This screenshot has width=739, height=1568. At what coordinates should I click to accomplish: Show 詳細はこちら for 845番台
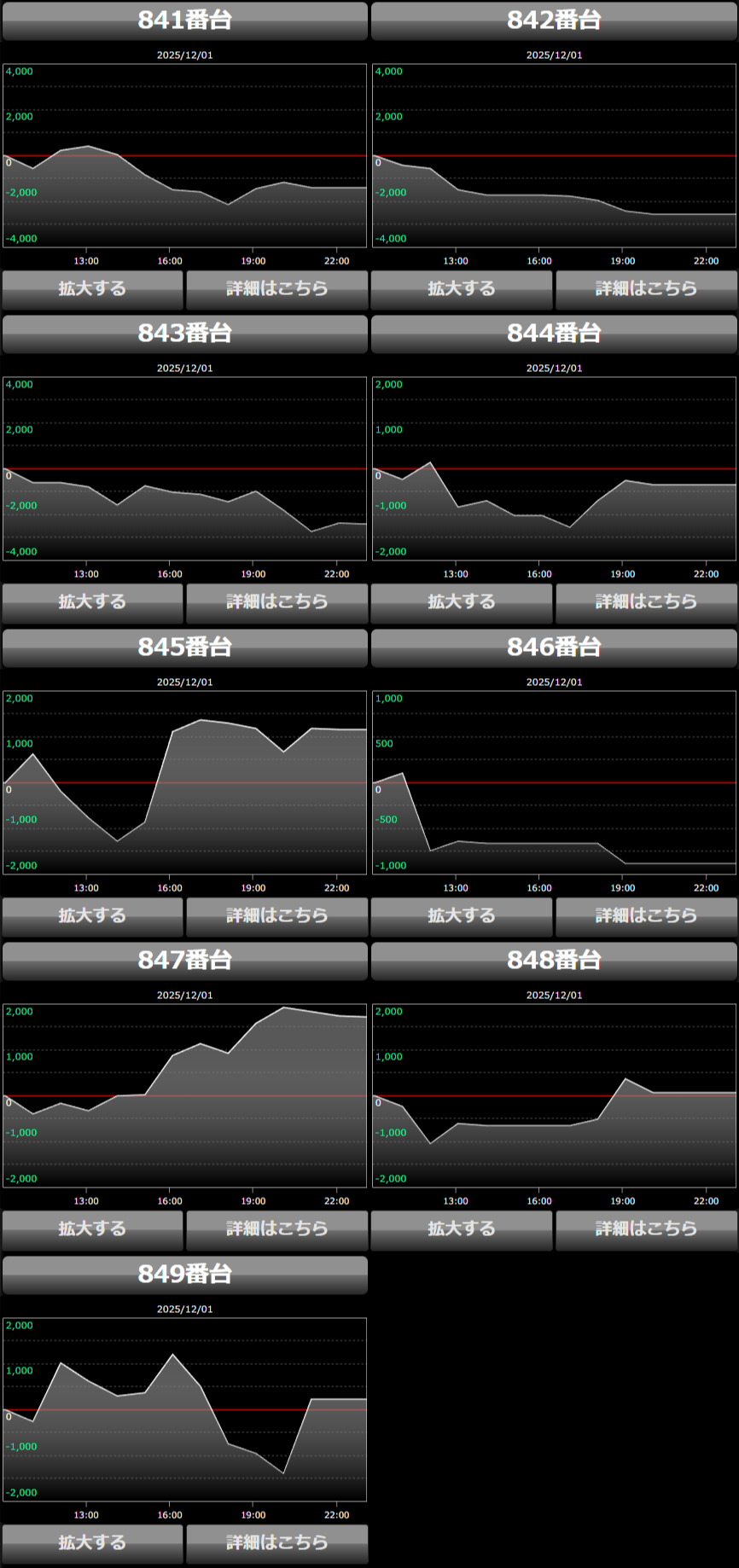tap(276, 916)
